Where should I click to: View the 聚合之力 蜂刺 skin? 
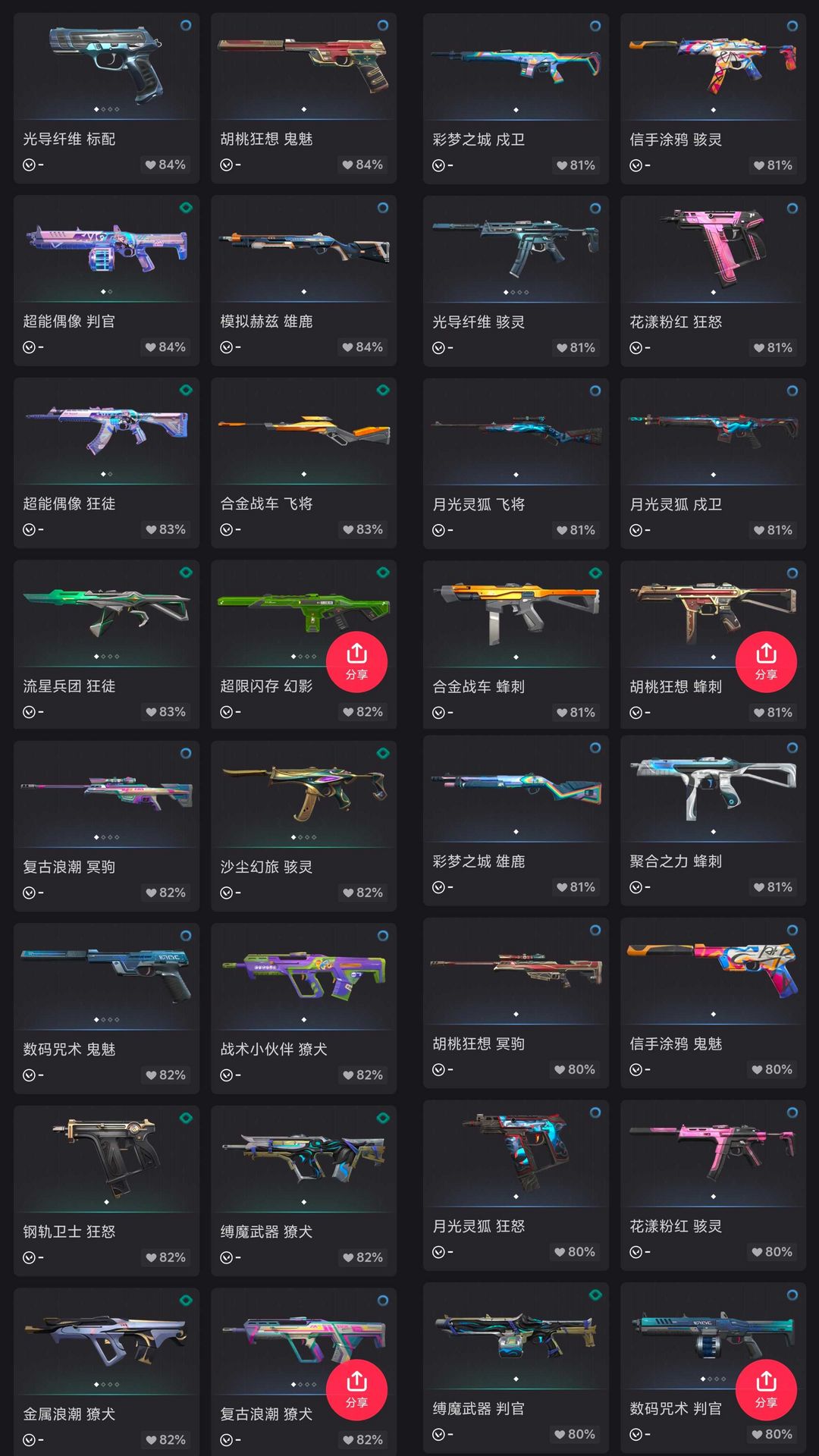coord(713,821)
